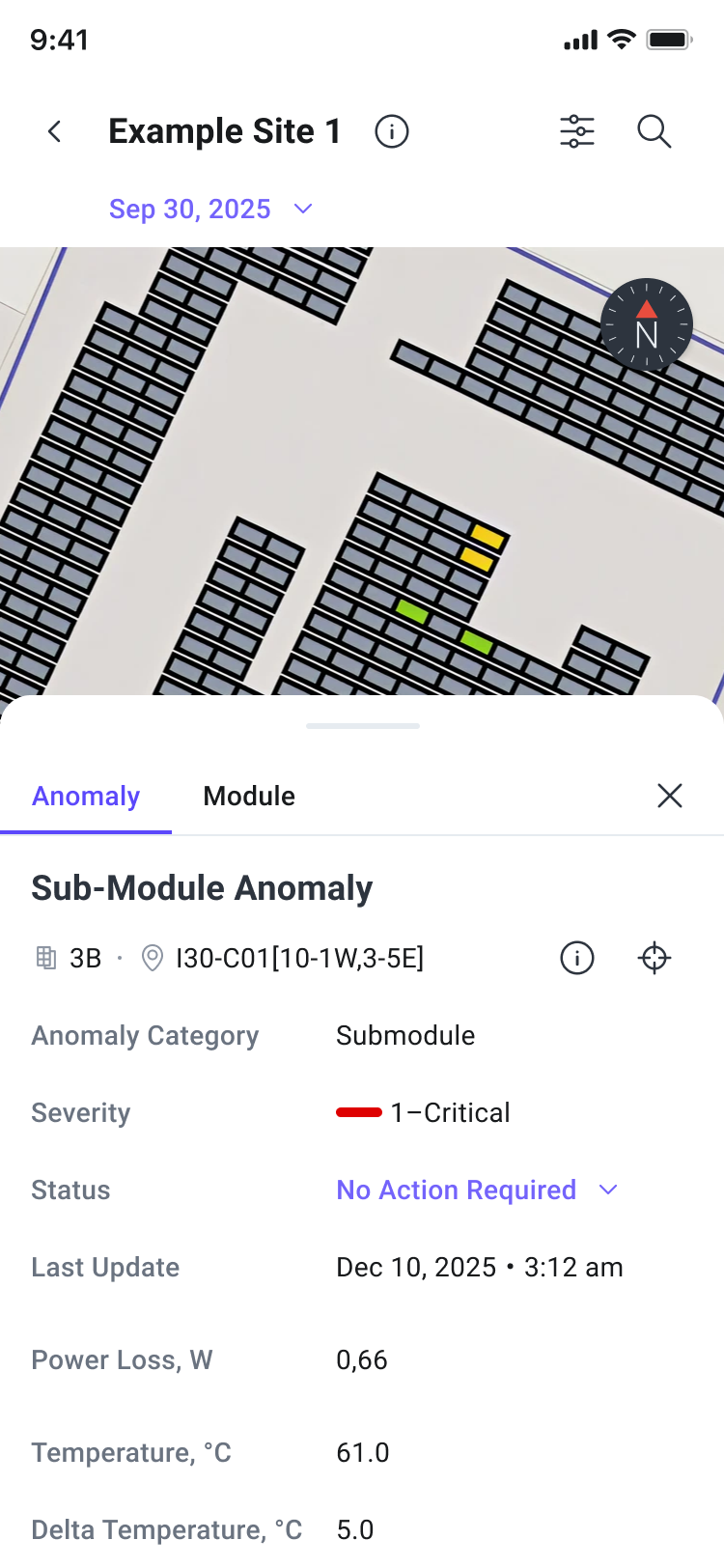Switch to the Module tab
The width and height of the screenshot is (724, 1568).
click(x=249, y=796)
